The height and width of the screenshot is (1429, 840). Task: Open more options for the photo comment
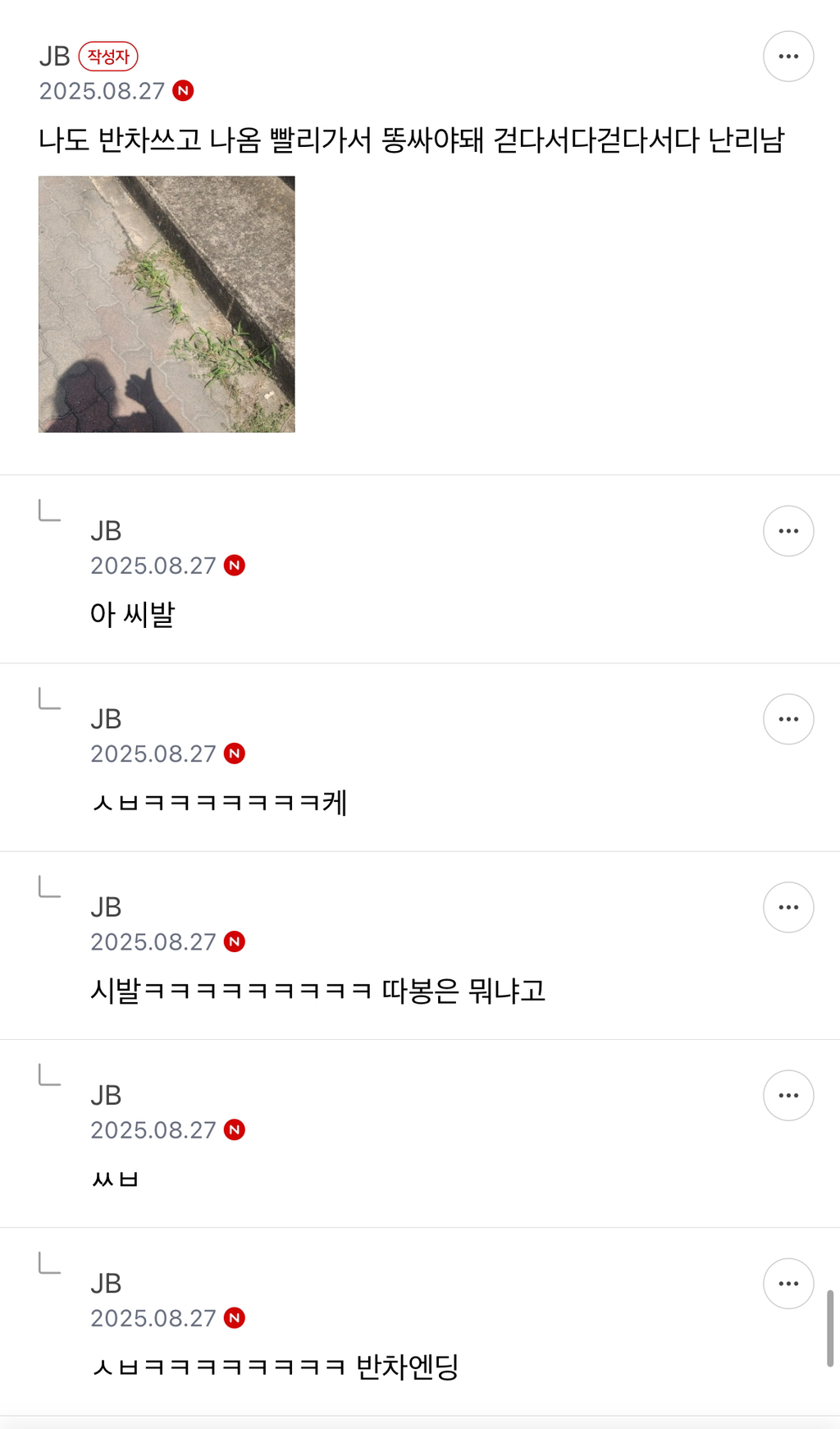point(788,57)
